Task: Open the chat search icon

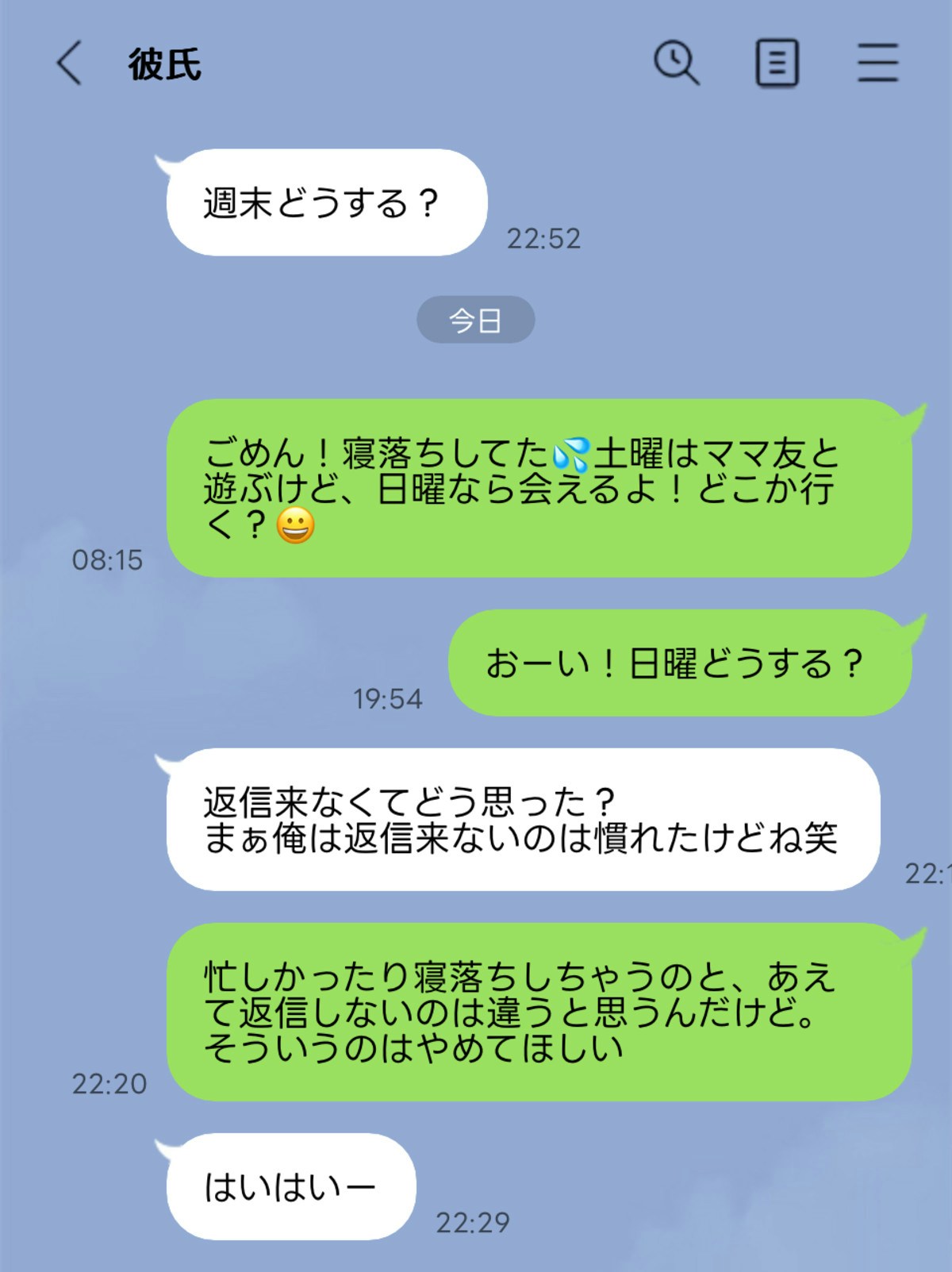Action: (x=676, y=63)
